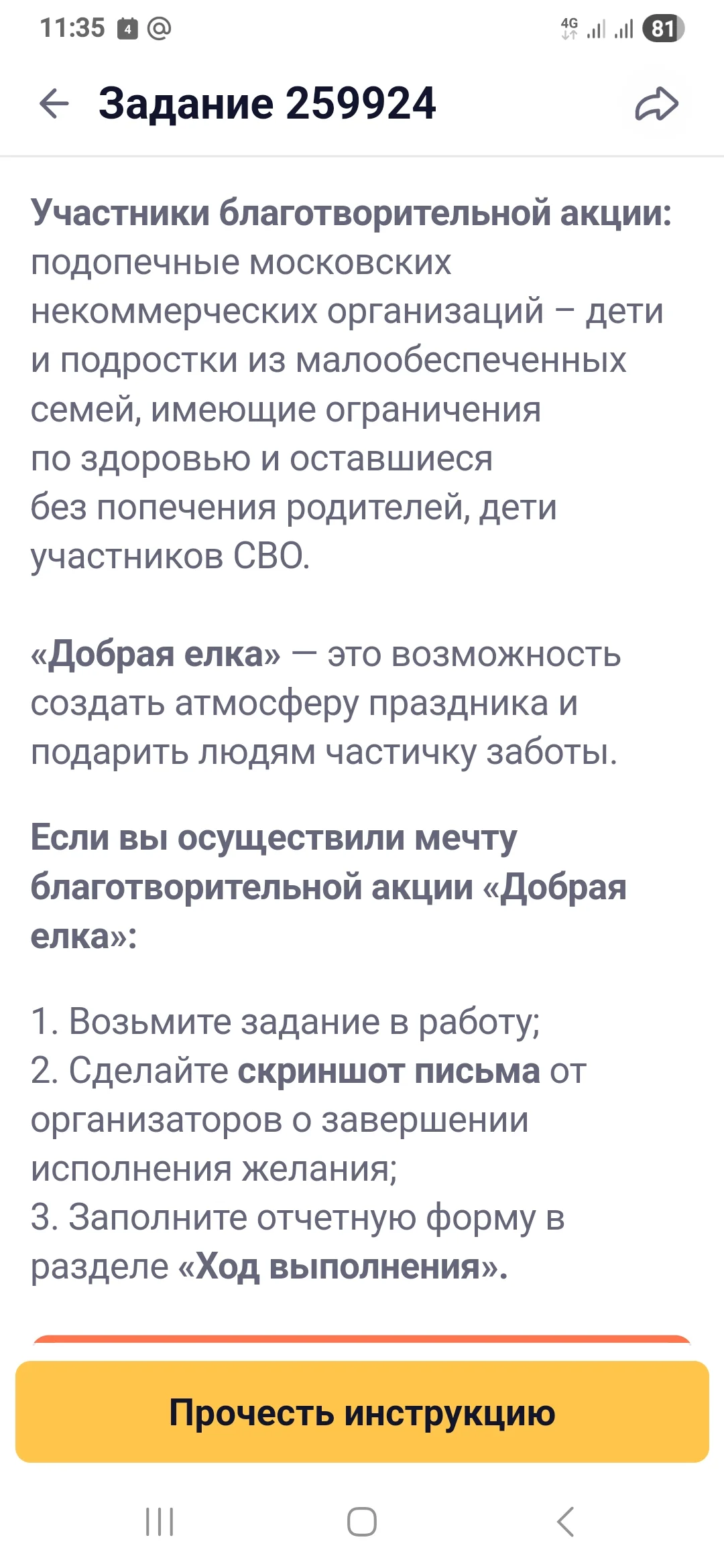
Task: Open recent apps from the navigation bar
Action: [x=160, y=1522]
